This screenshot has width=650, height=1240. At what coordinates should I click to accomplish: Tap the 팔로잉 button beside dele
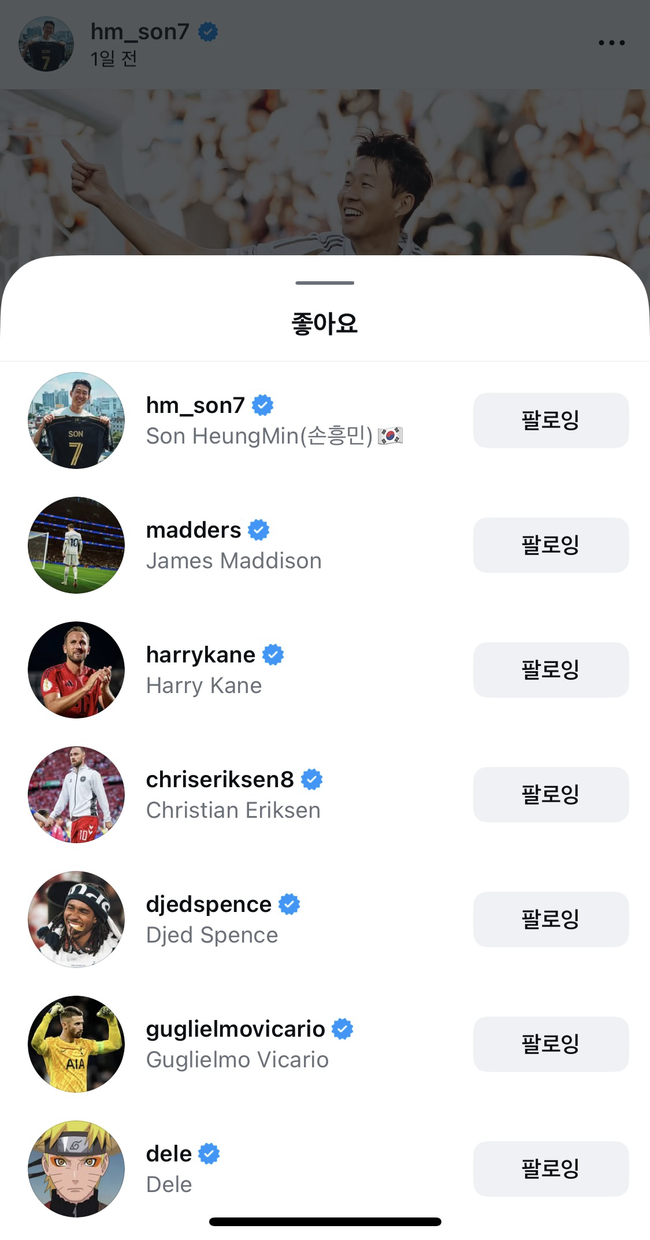tap(550, 1169)
